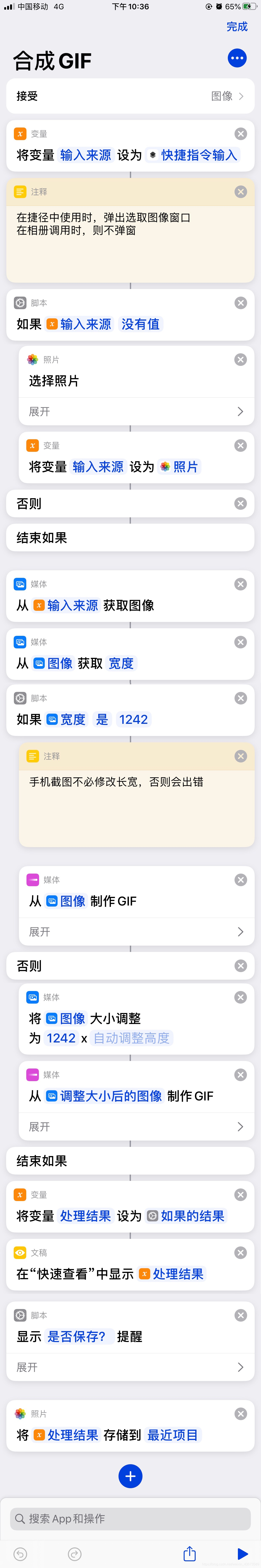This screenshot has height=1568, width=261.
Task: Expand the 显示 是否保存？ 提醒 action
Action: (130, 1367)
